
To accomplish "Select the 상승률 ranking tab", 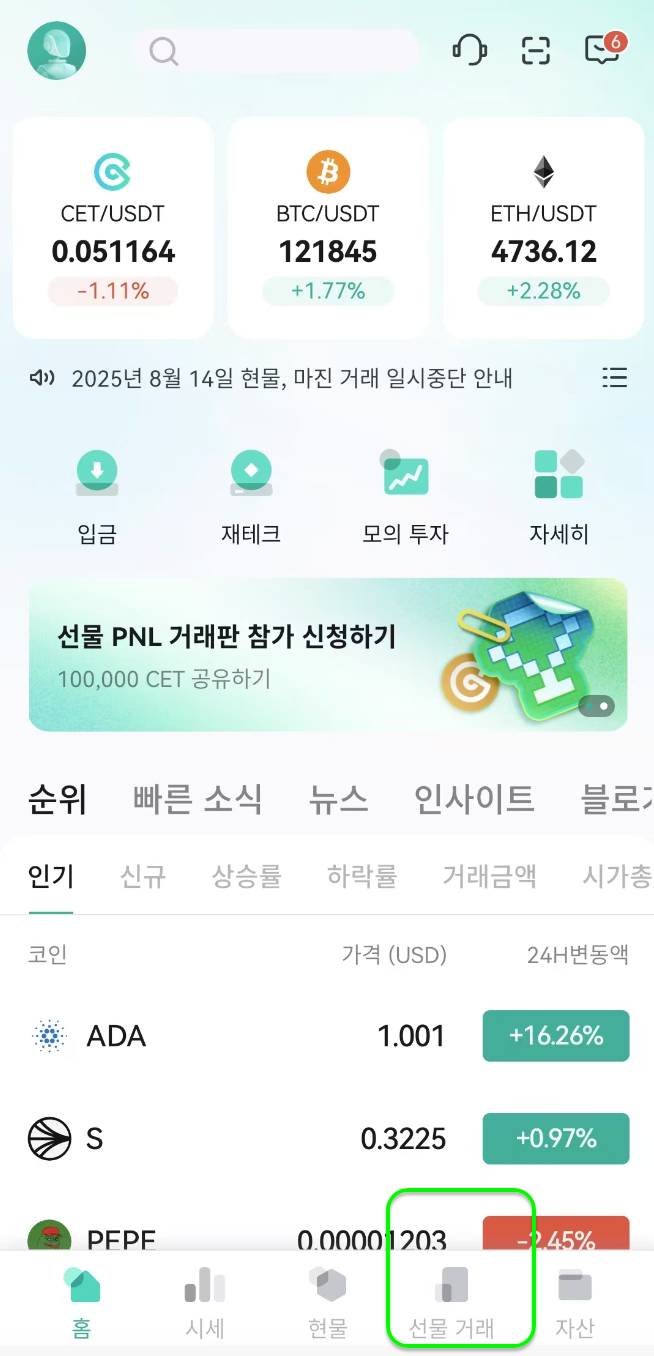I will tap(247, 877).
